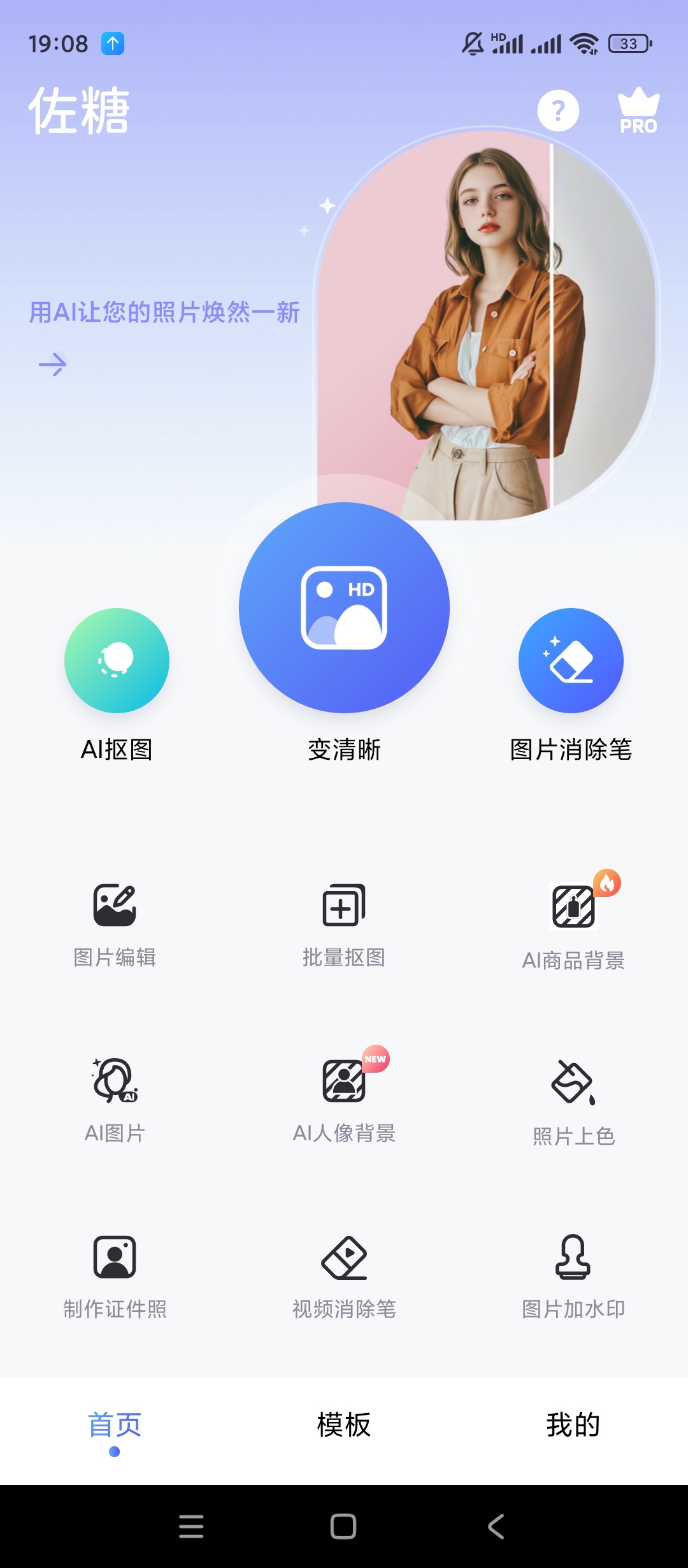Tap the help question mark icon
688x1568 pixels.
tap(558, 110)
